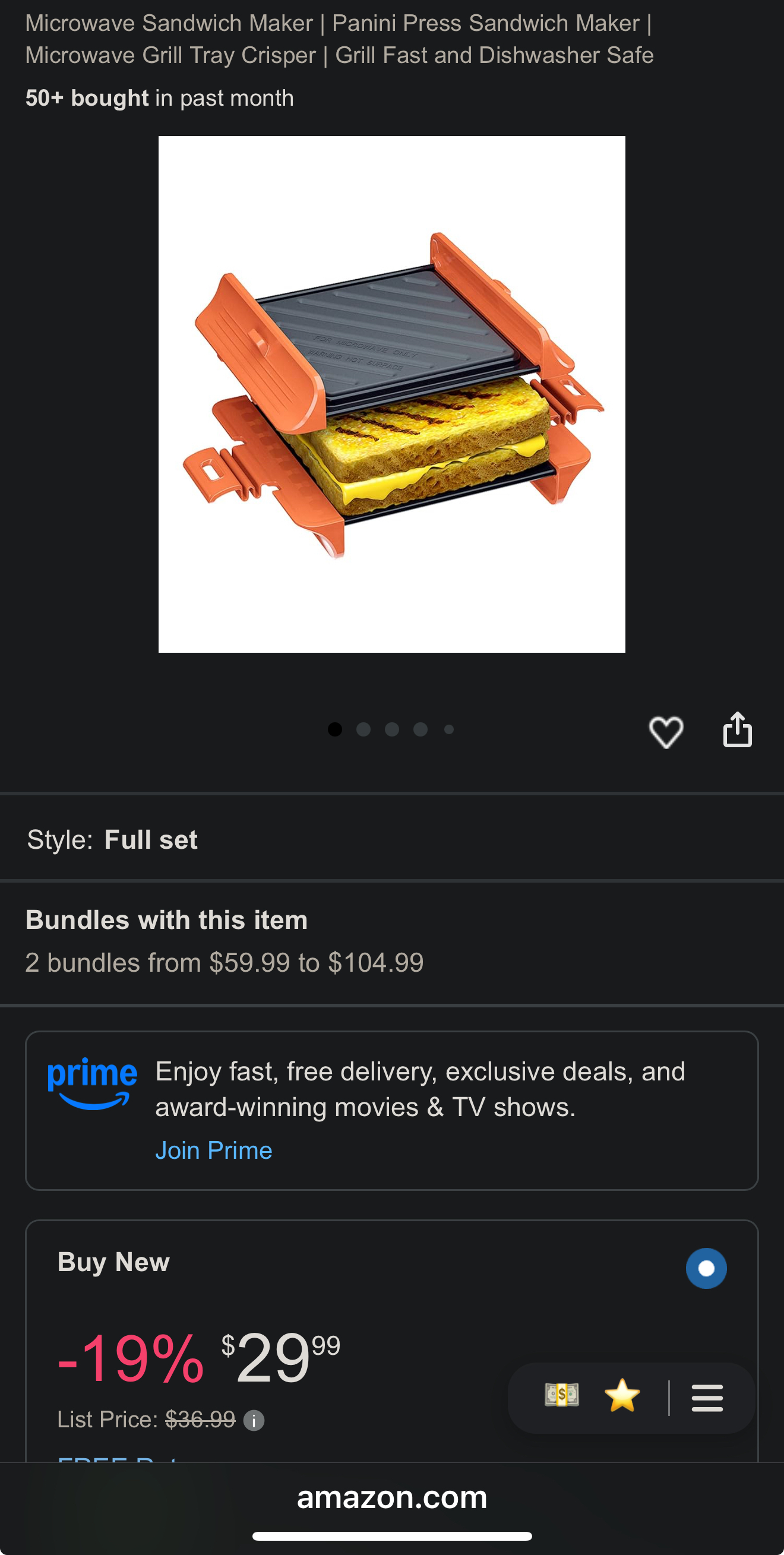Tap the amazon.com address bar

[391, 1497]
